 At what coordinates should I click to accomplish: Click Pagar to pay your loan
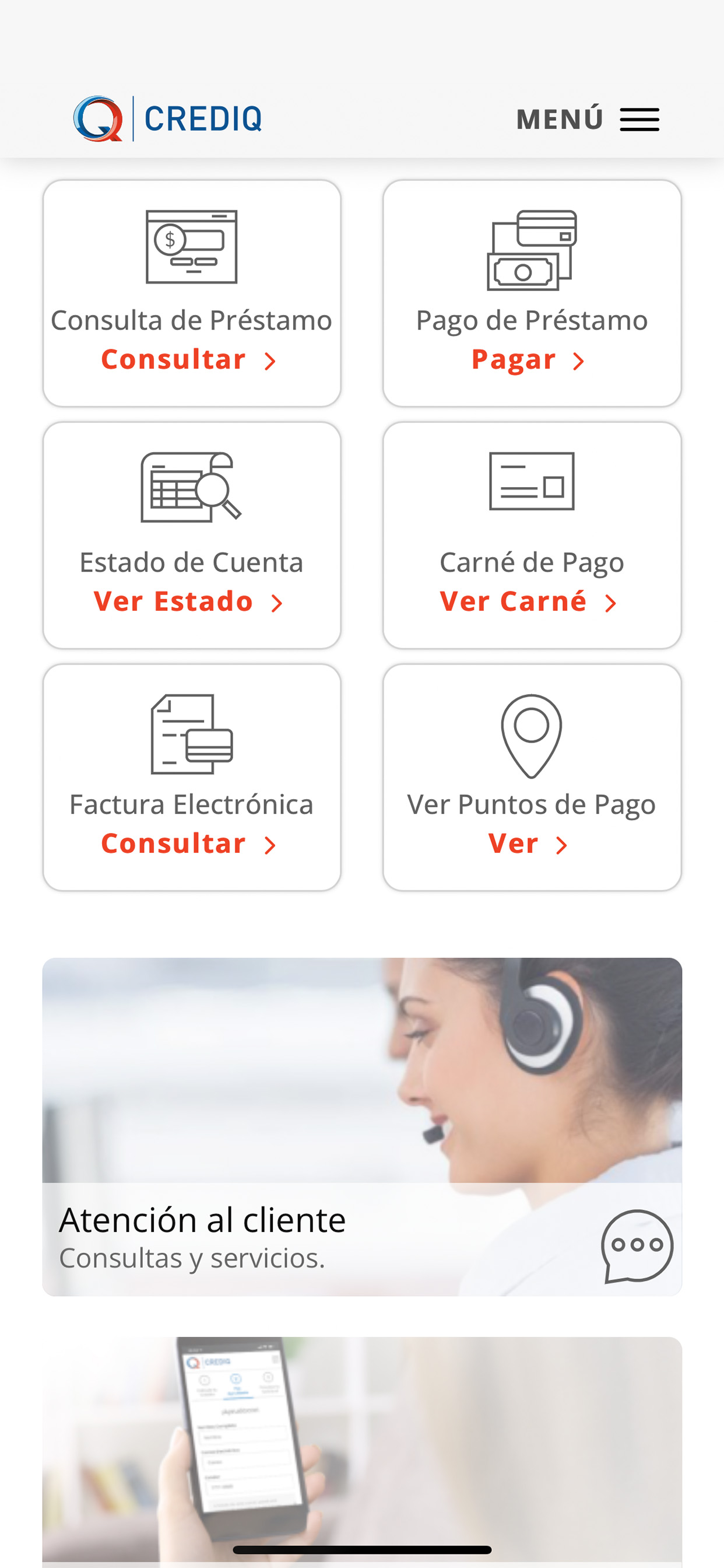513,360
